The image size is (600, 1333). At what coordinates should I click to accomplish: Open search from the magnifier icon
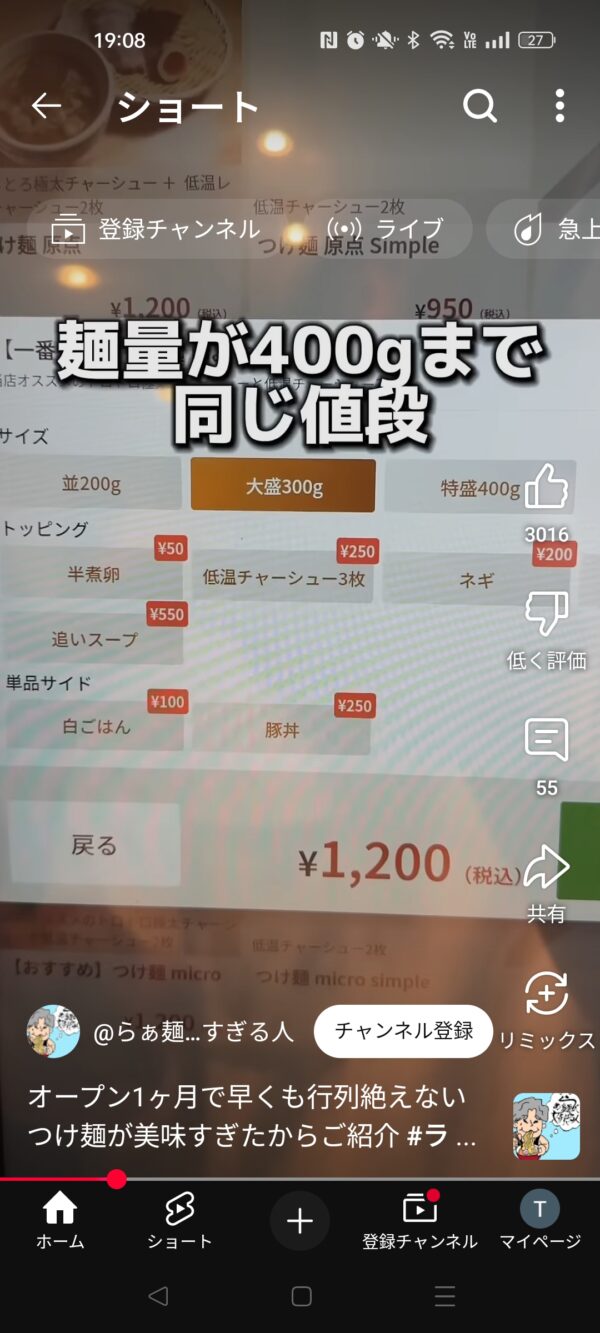[480, 106]
